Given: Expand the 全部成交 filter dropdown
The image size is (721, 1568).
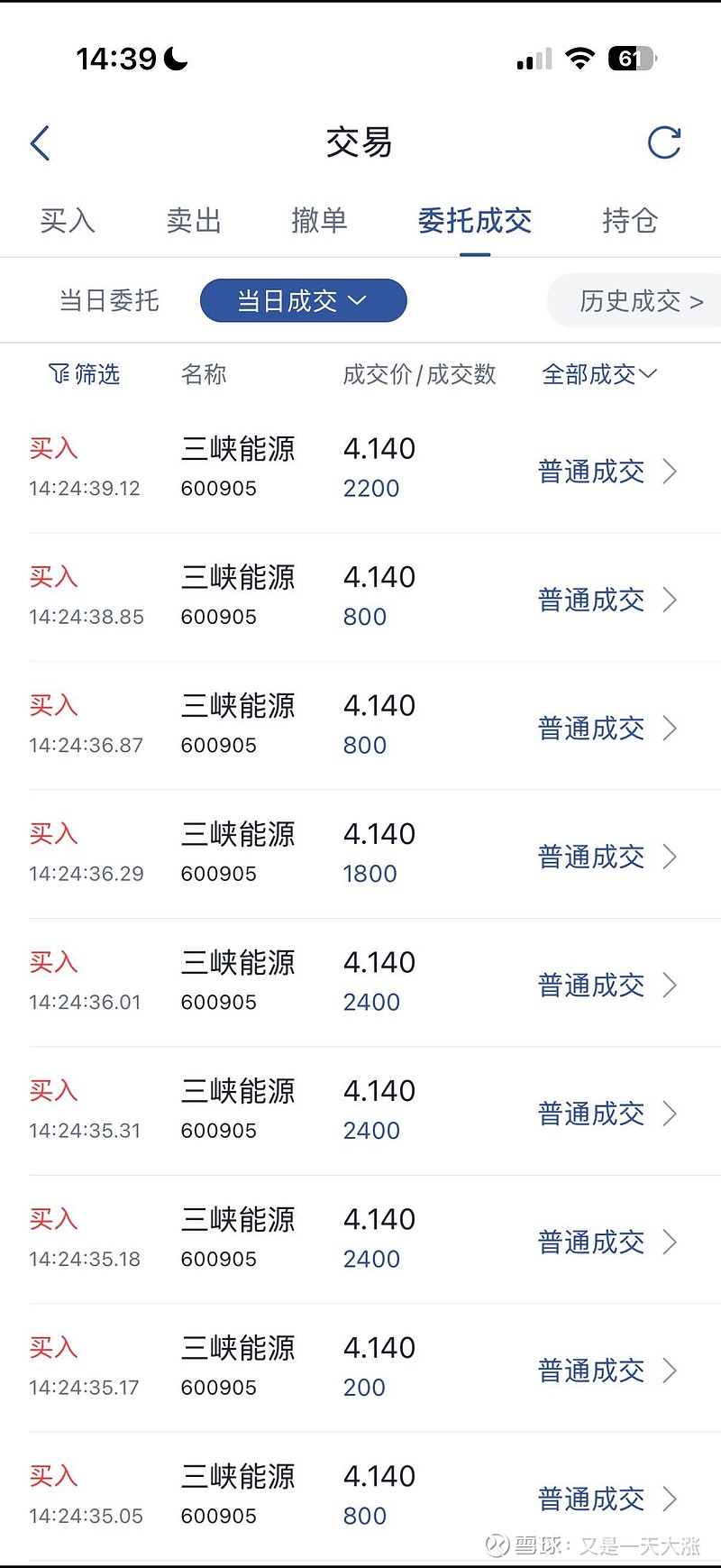Looking at the screenshot, I should [x=599, y=374].
